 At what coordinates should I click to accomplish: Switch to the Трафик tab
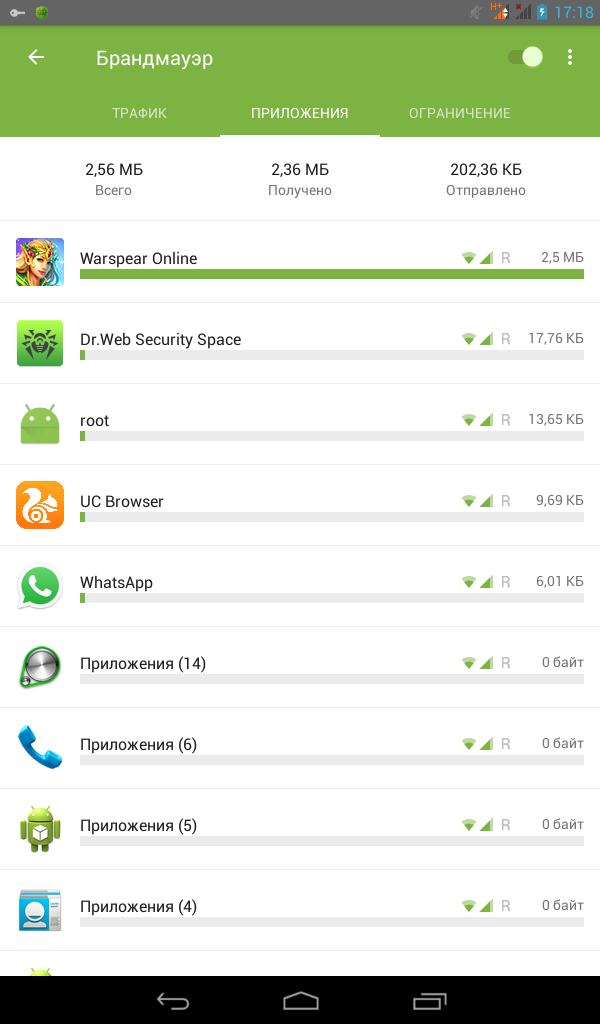pos(139,113)
